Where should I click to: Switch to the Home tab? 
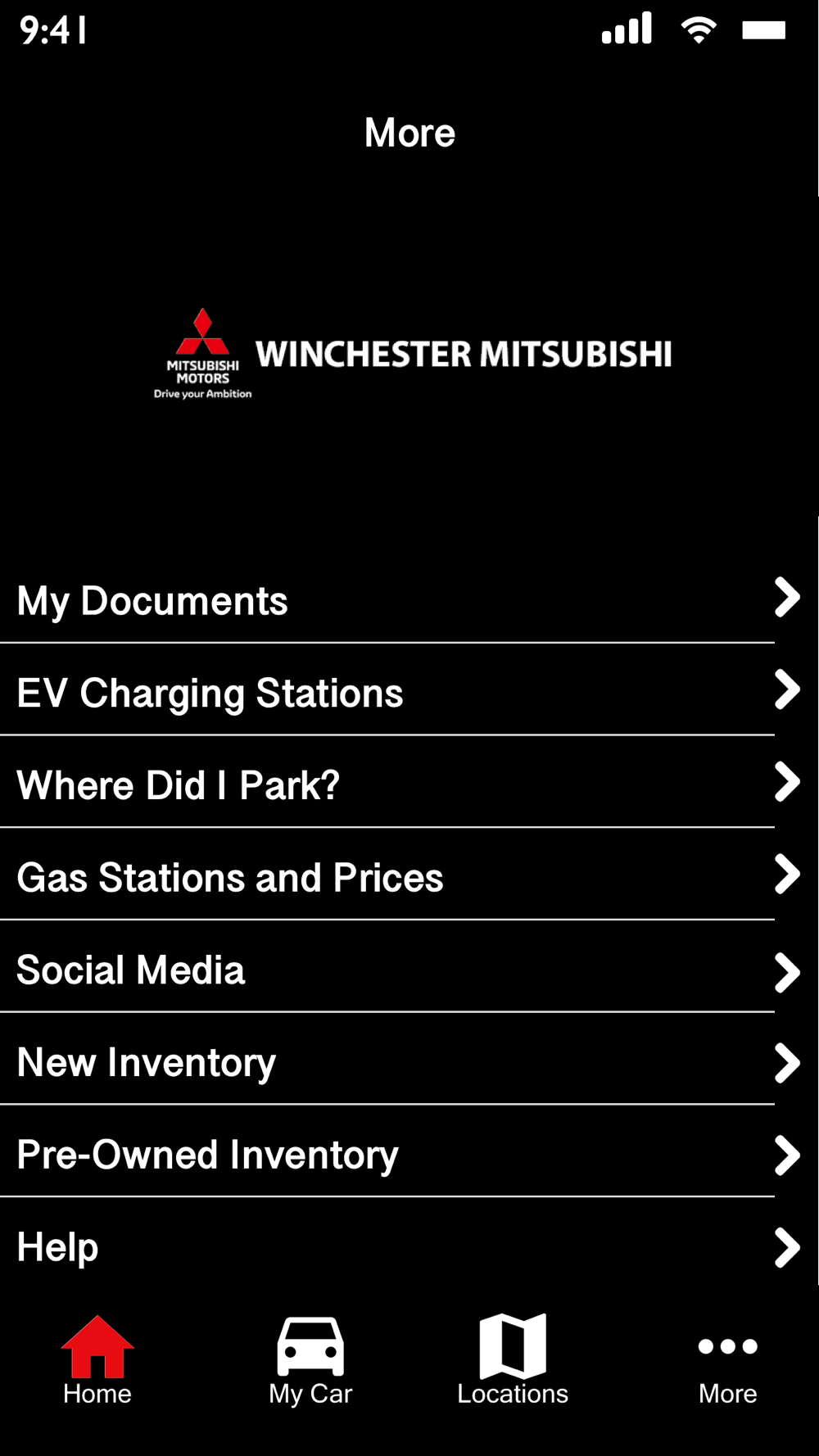tap(97, 1361)
